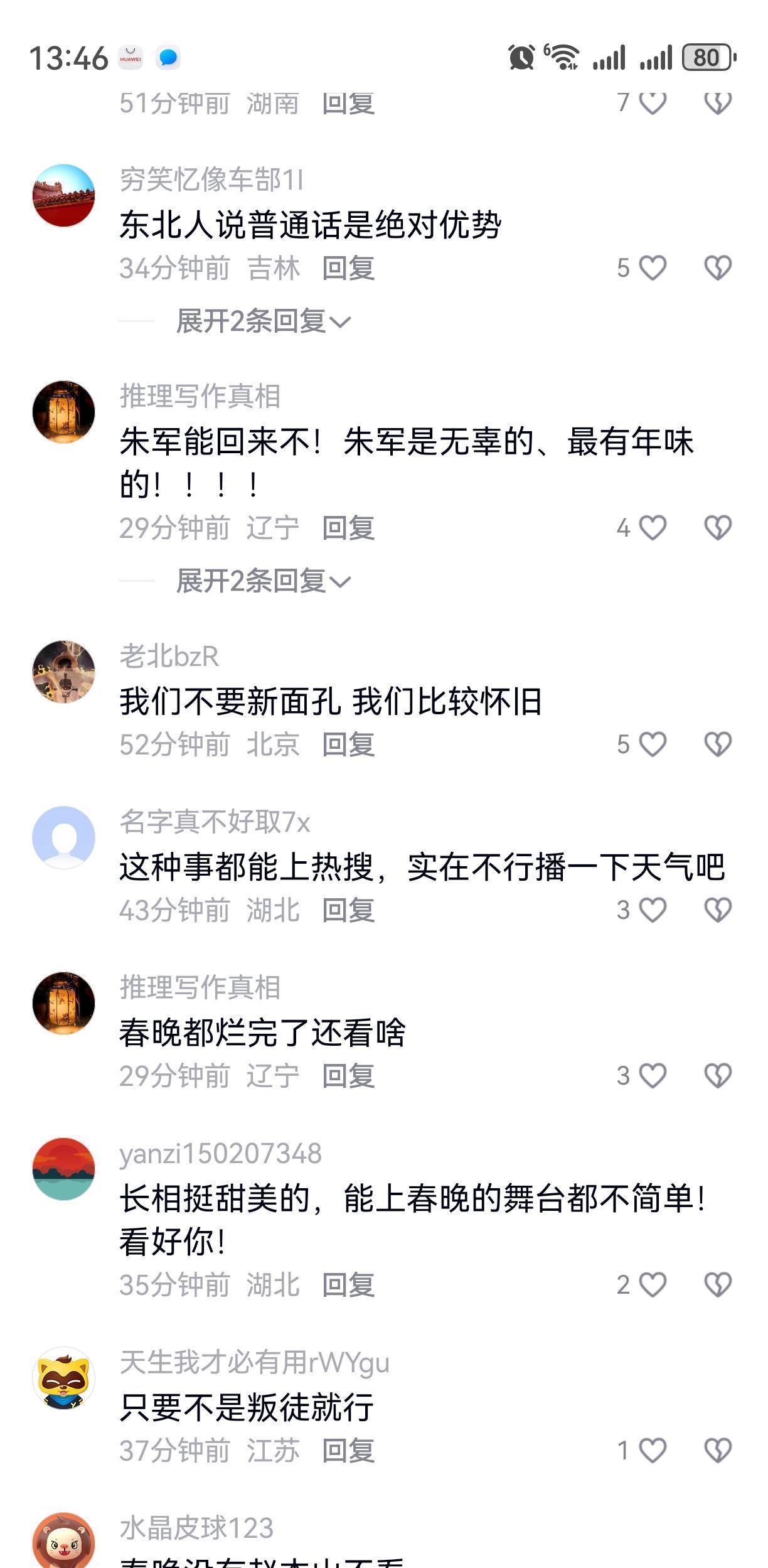The image size is (768, 1568).
Task: Like 老北bzR's comment
Action: [653, 744]
